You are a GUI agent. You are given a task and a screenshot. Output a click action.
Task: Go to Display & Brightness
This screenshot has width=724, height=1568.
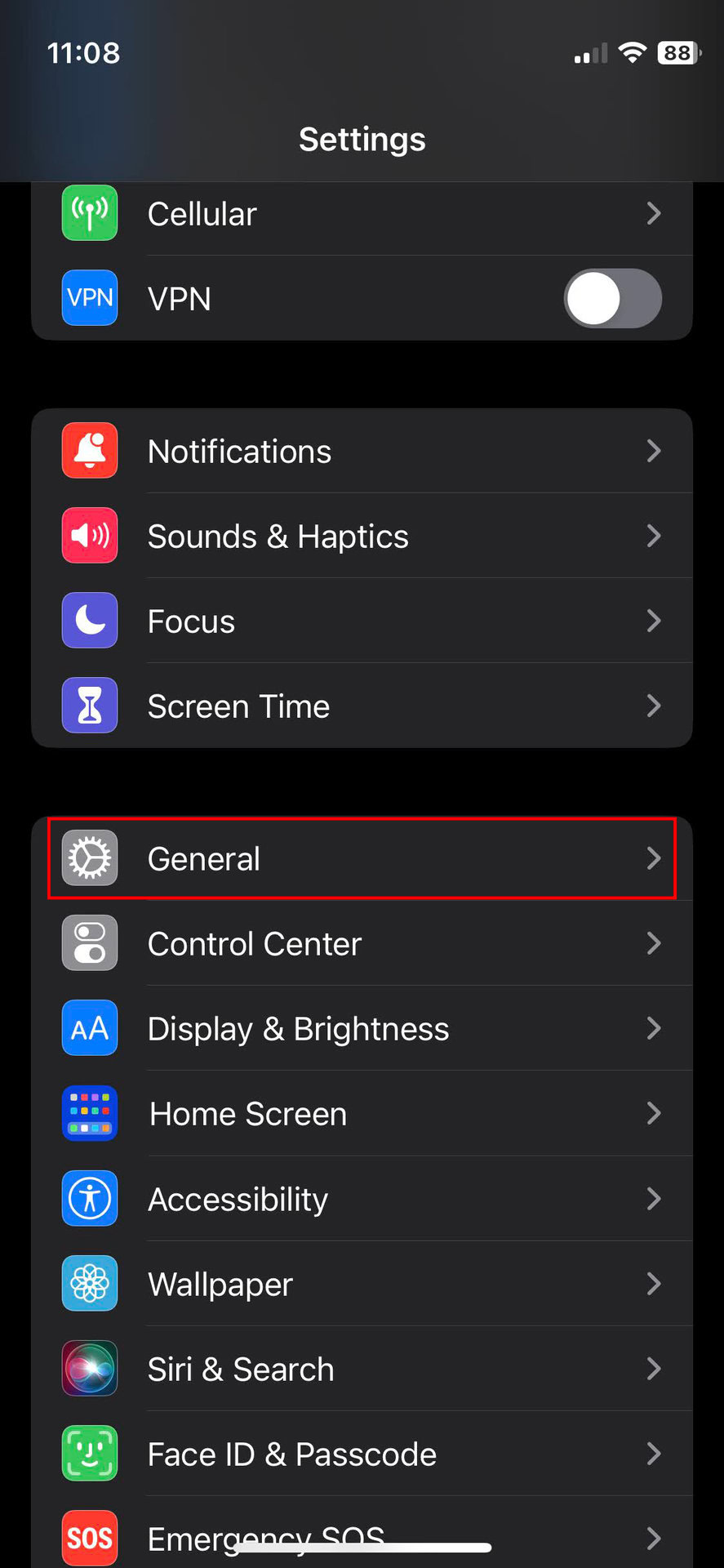coord(362,1029)
